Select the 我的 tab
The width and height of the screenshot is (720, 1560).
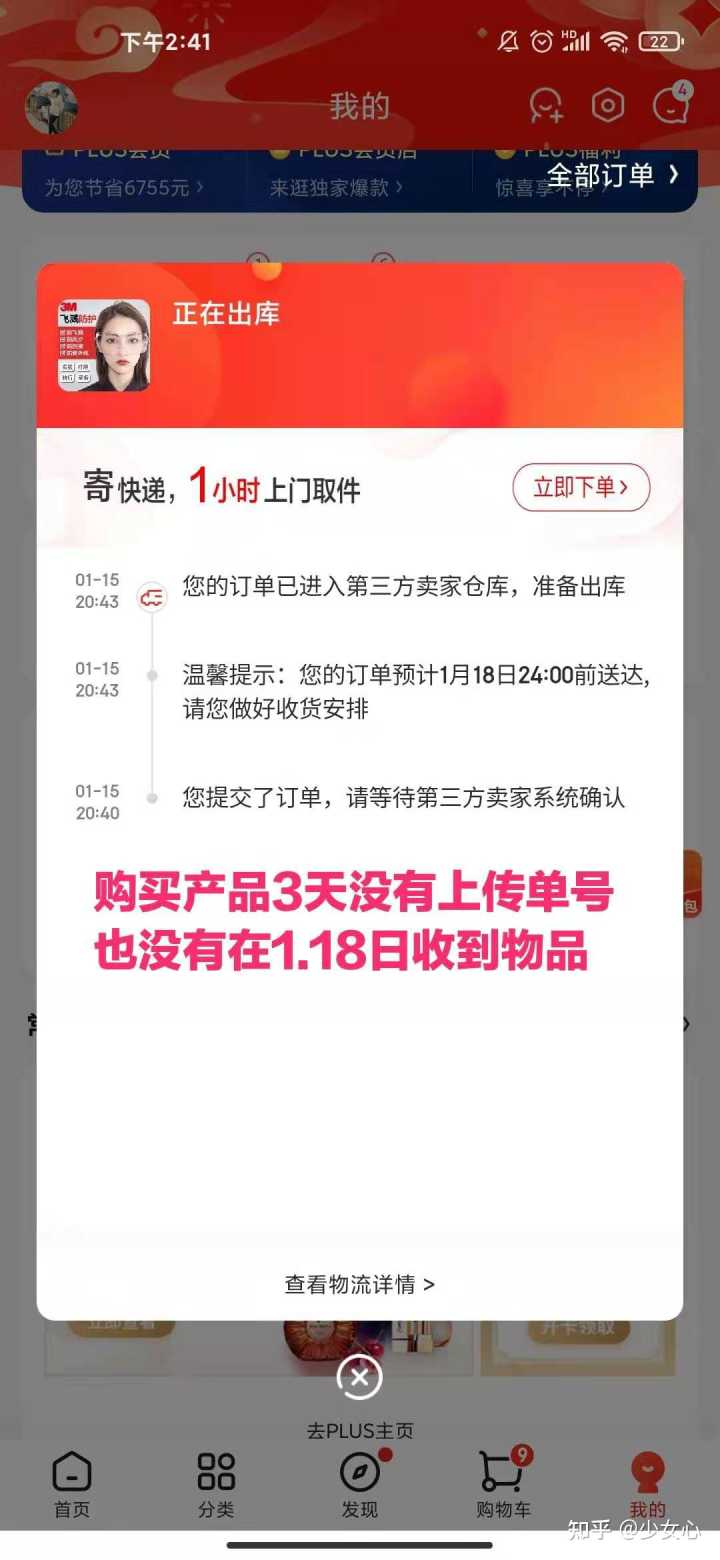tap(647, 1485)
